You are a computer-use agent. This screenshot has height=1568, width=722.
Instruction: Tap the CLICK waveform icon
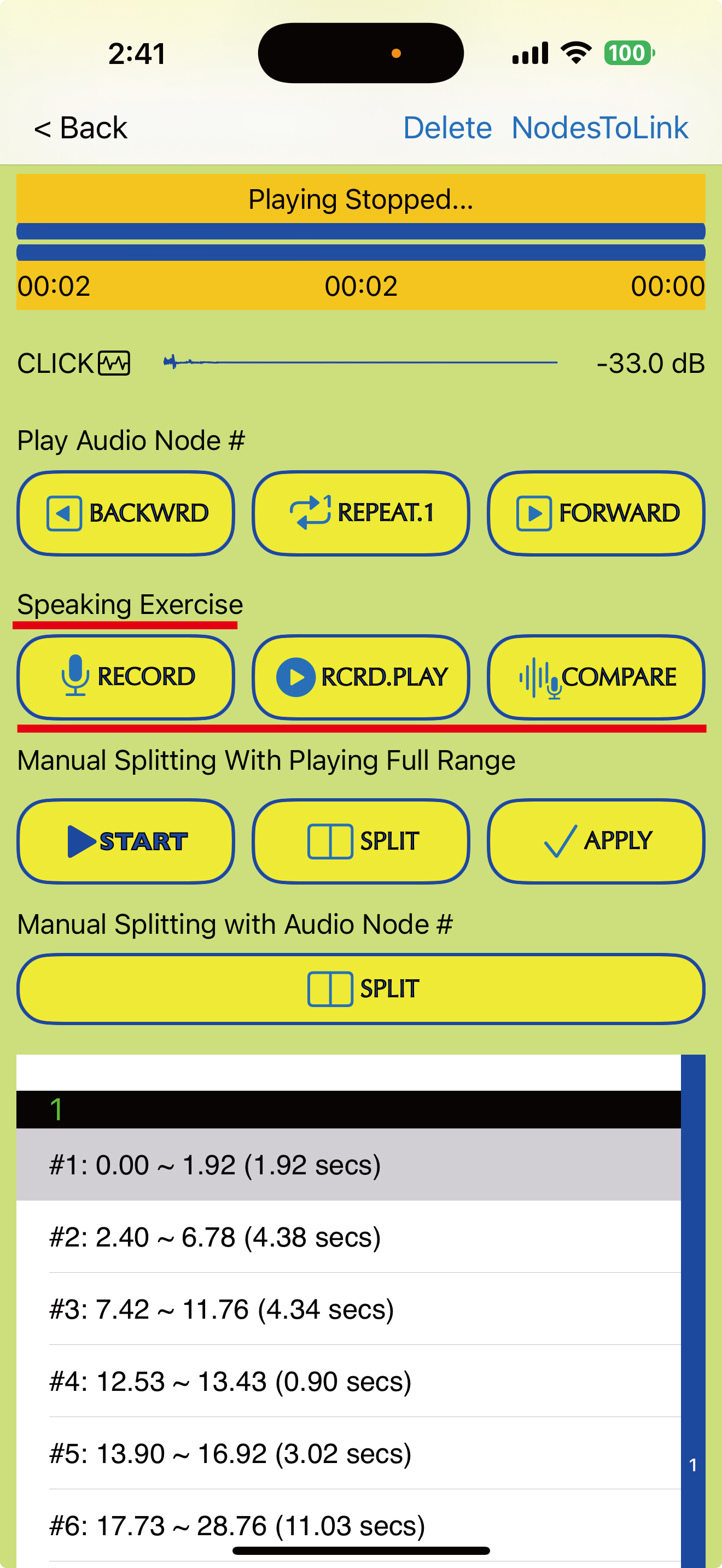(x=114, y=364)
